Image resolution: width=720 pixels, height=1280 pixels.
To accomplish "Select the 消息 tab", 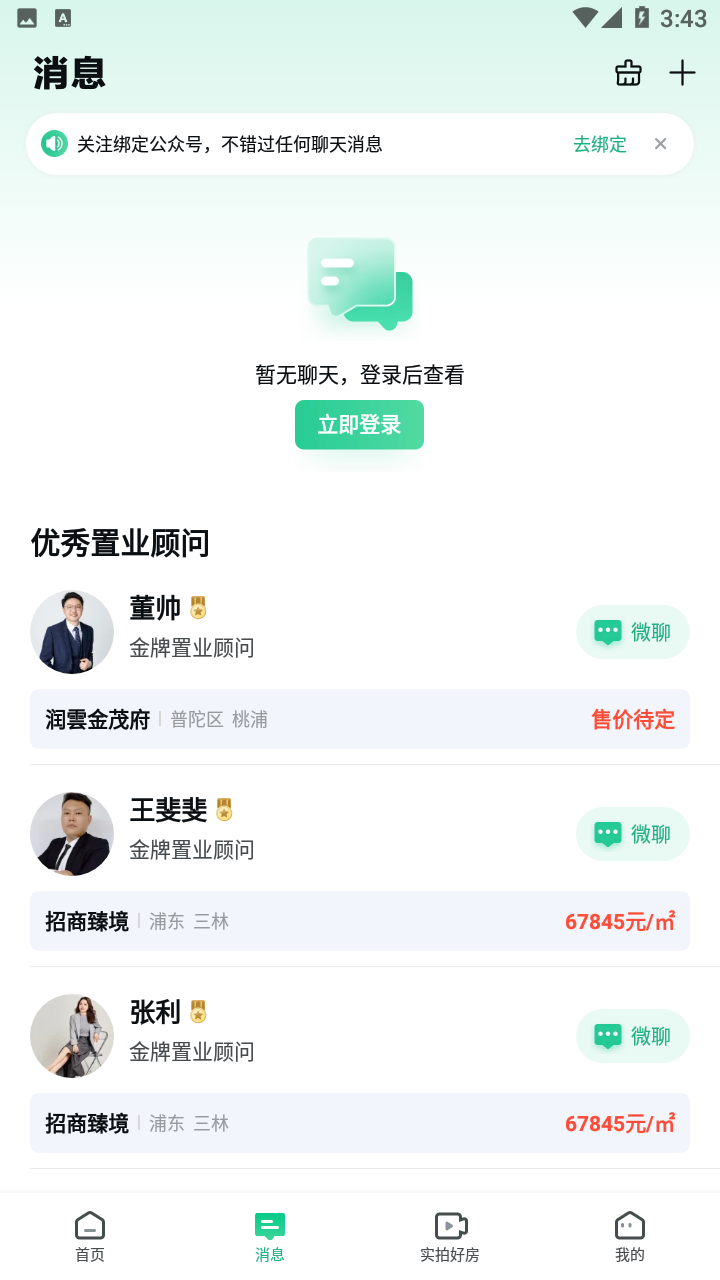I will [x=270, y=1237].
